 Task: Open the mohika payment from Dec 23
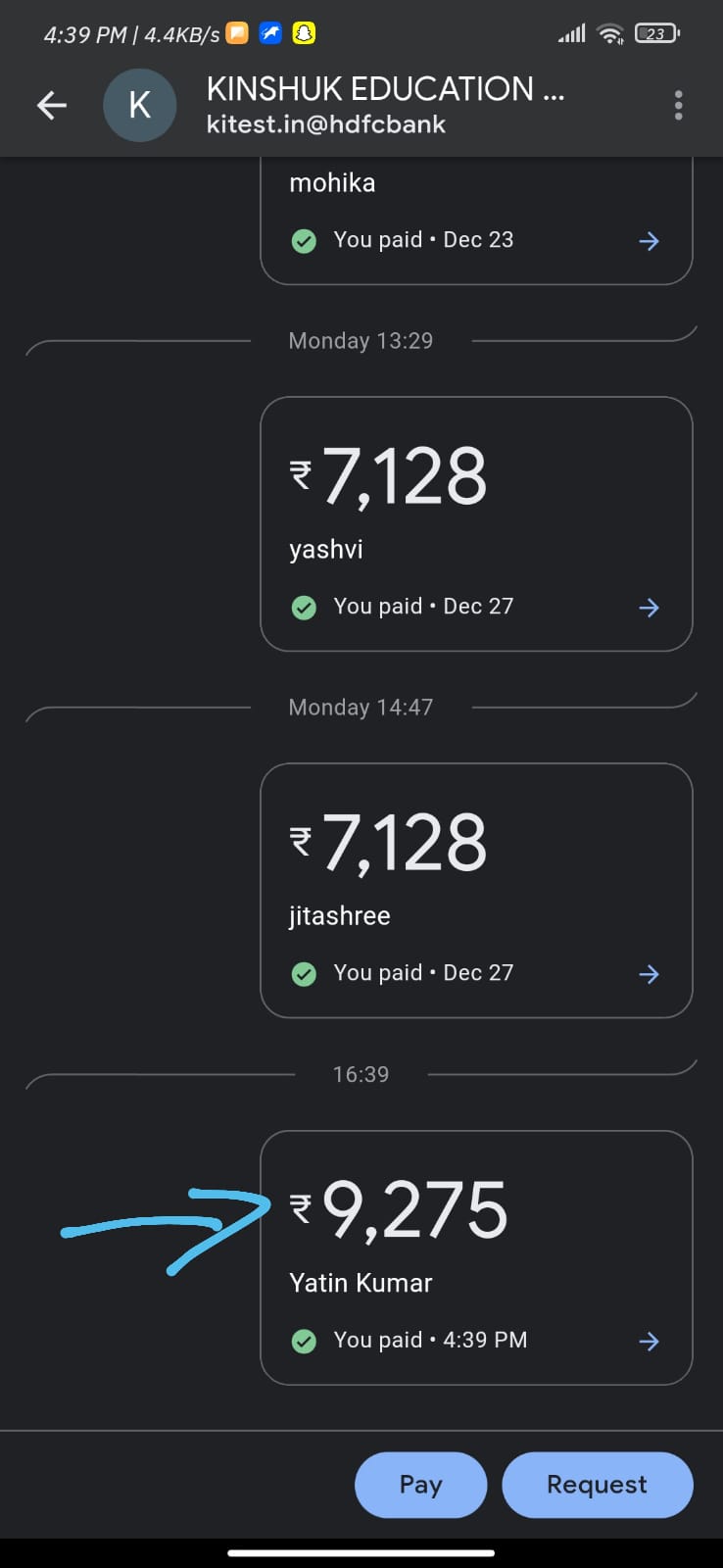click(x=476, y=223)
